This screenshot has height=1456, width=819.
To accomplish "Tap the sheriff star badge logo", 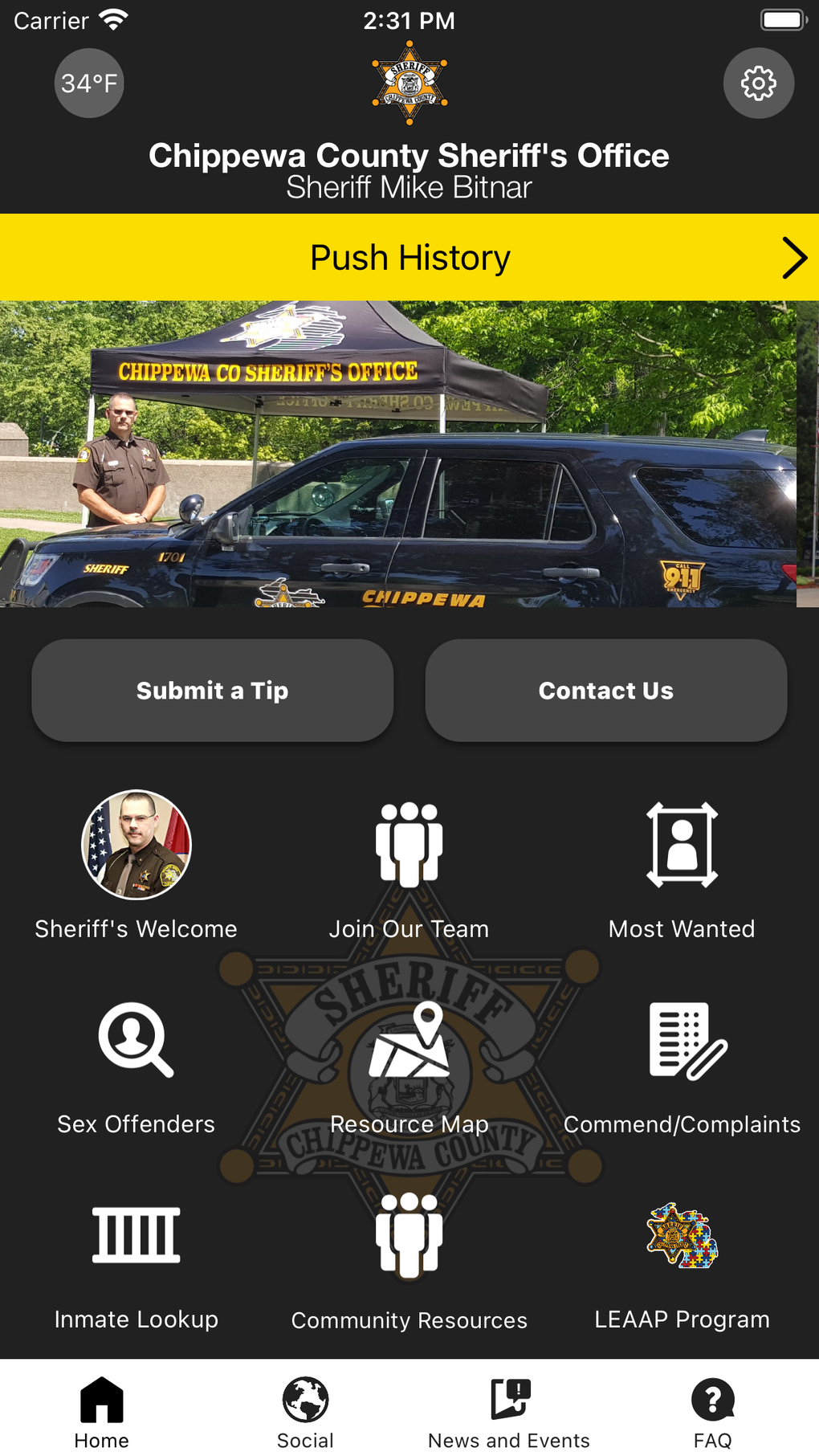I will pyautogui.click(x=409, y=83).
